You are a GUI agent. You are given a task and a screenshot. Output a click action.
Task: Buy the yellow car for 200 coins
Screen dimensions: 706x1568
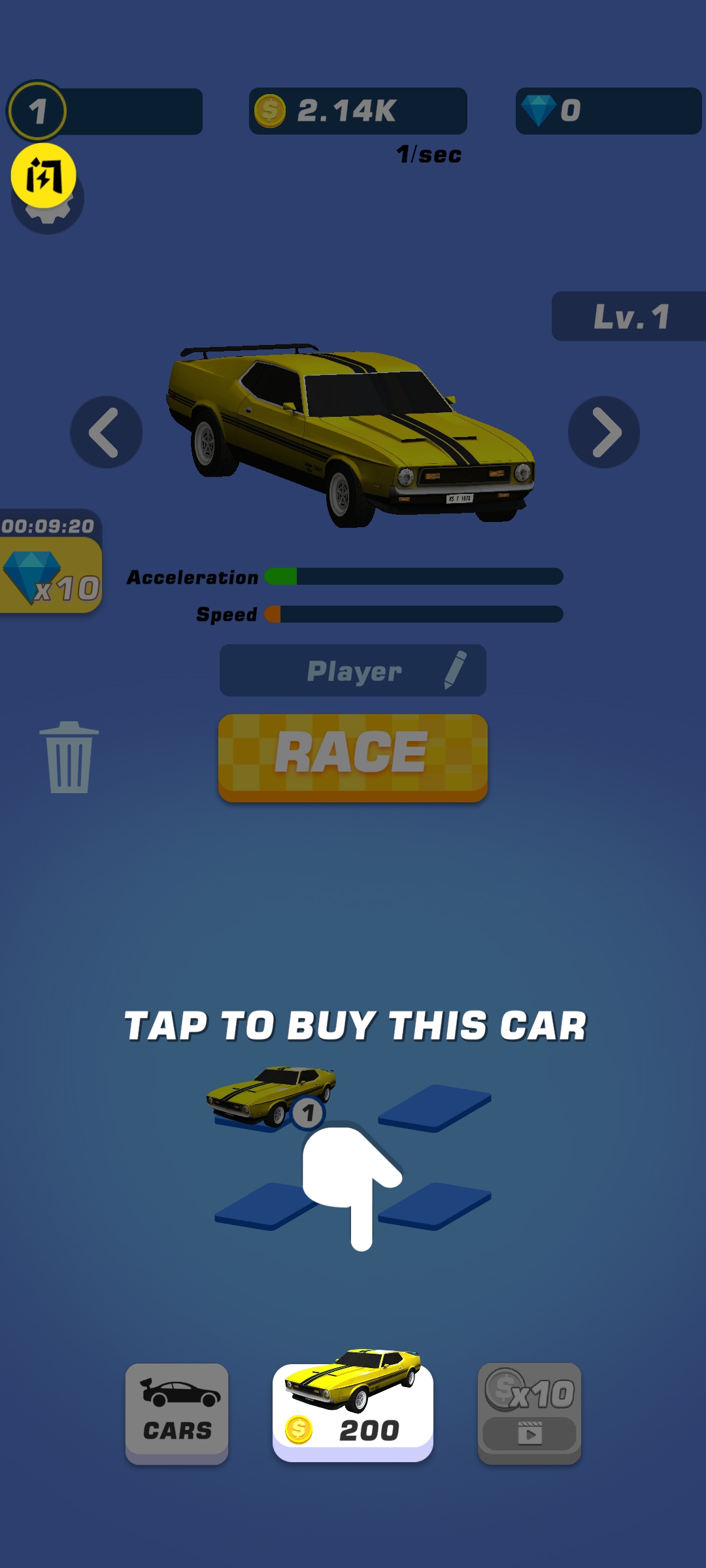[x=353, y=1405]
